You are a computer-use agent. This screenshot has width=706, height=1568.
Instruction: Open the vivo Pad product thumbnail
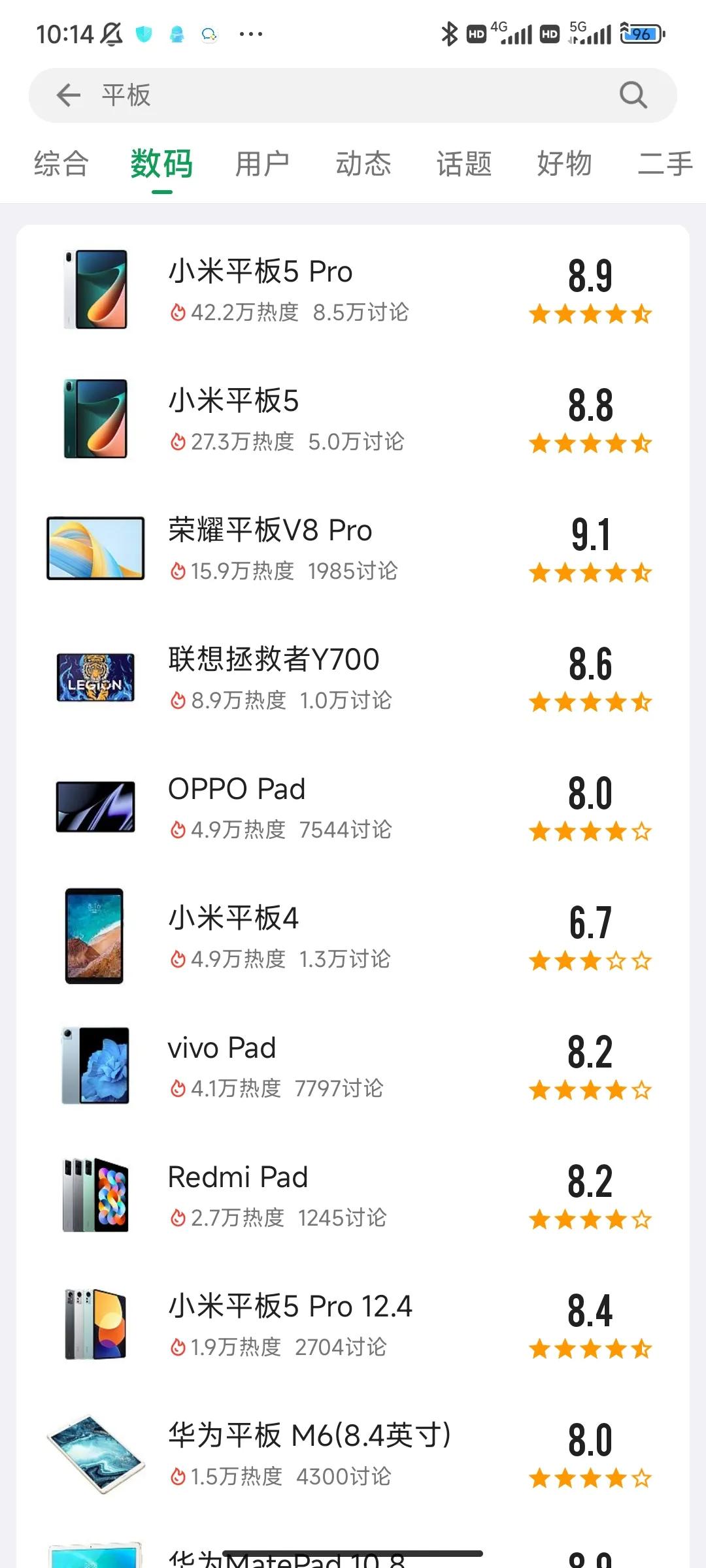(x=95, y=1065)
